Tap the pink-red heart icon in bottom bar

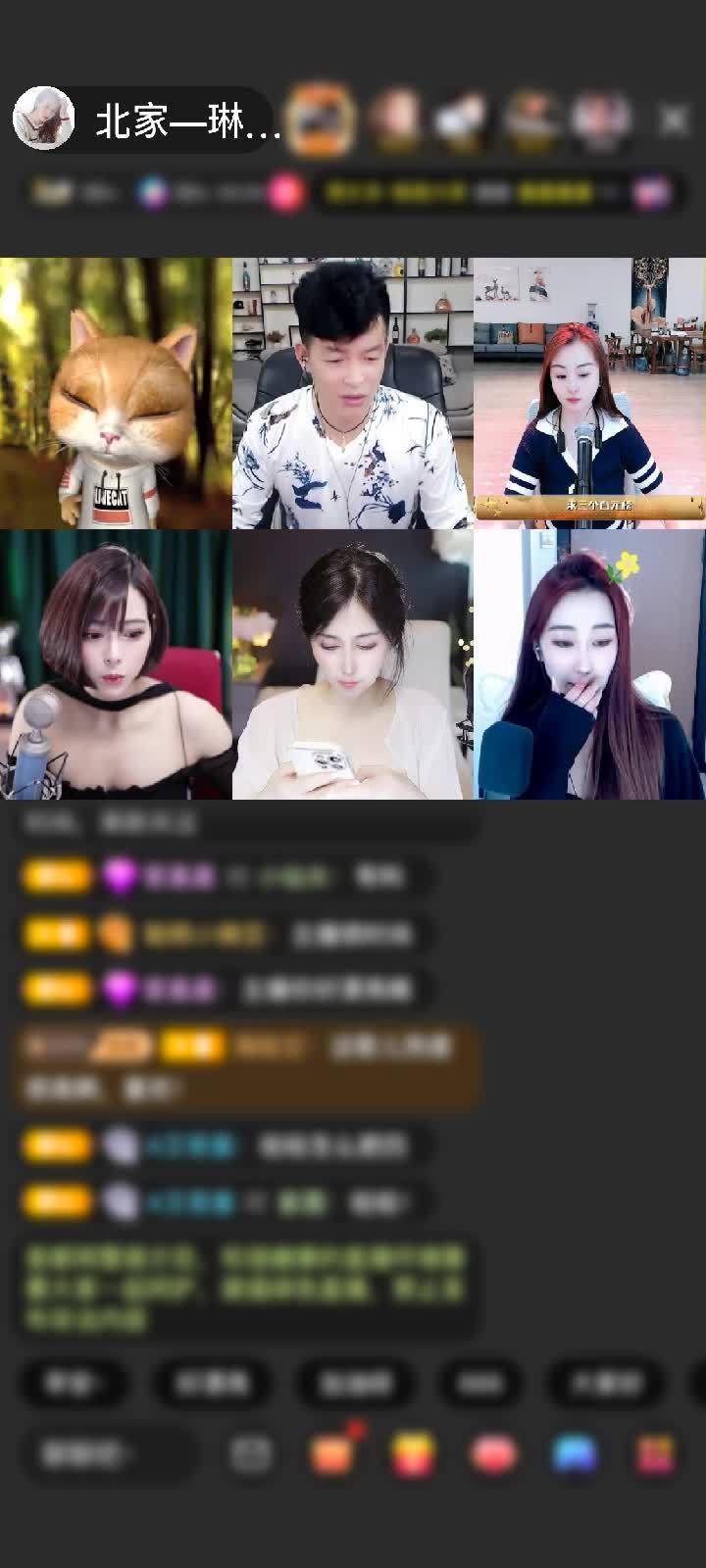[x=494, y=1454]
